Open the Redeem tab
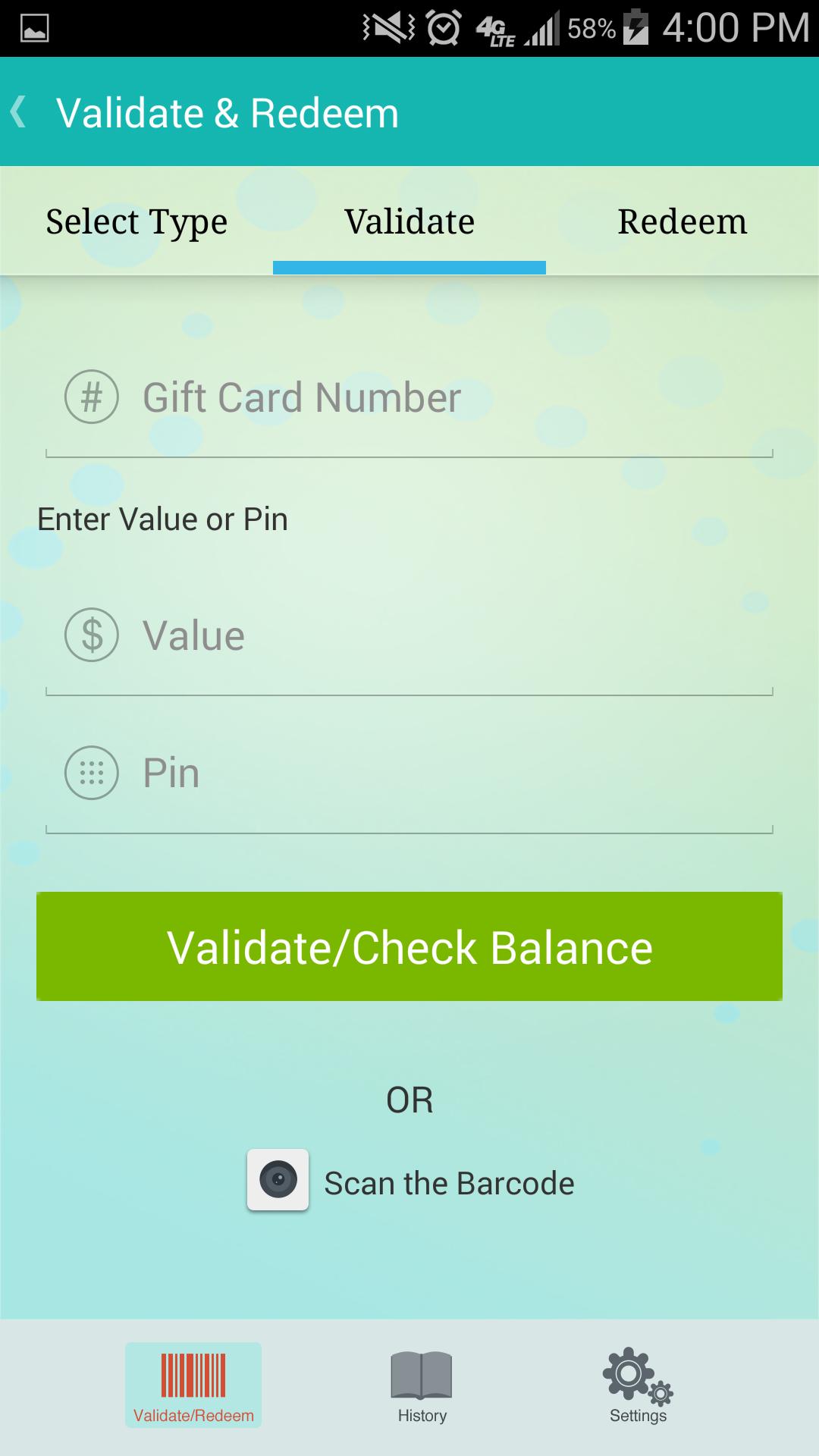This screenshot has height=1456, width=819. coord(682,221)
